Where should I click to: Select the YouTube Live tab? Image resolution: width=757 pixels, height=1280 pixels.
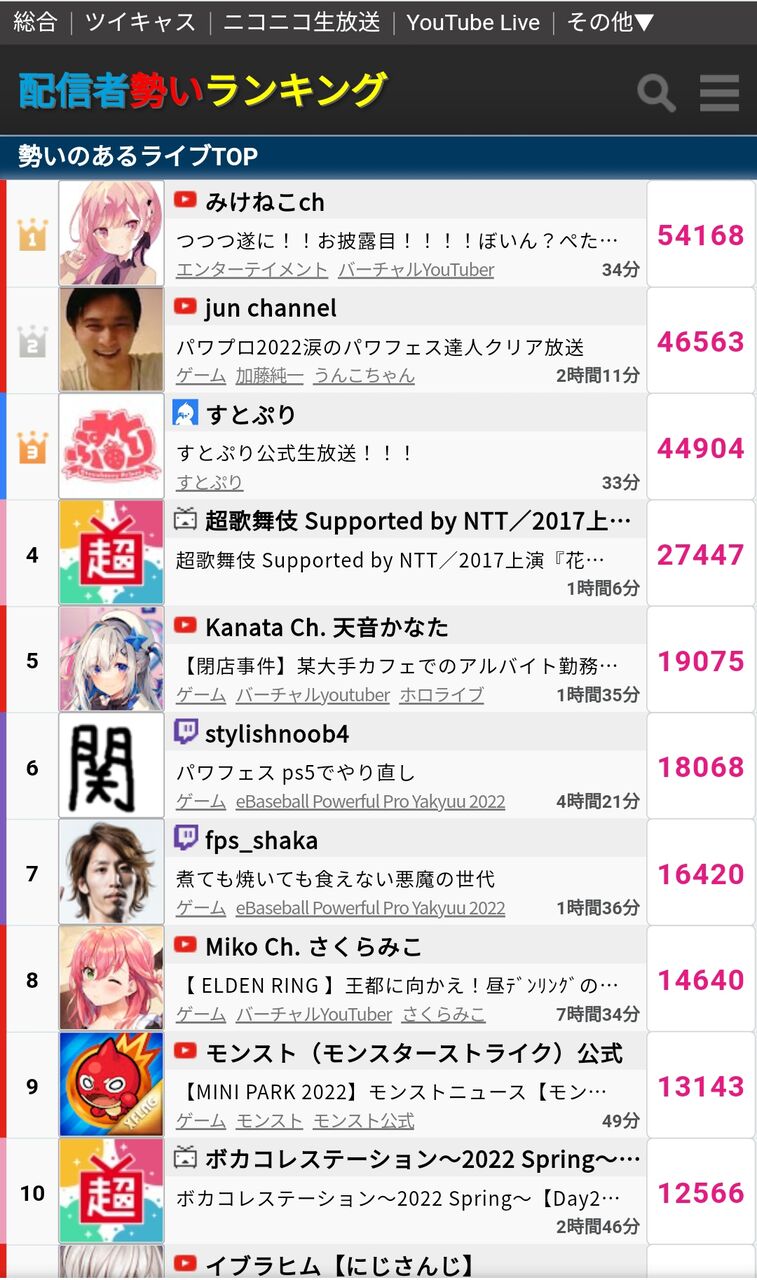click(473, 22)
